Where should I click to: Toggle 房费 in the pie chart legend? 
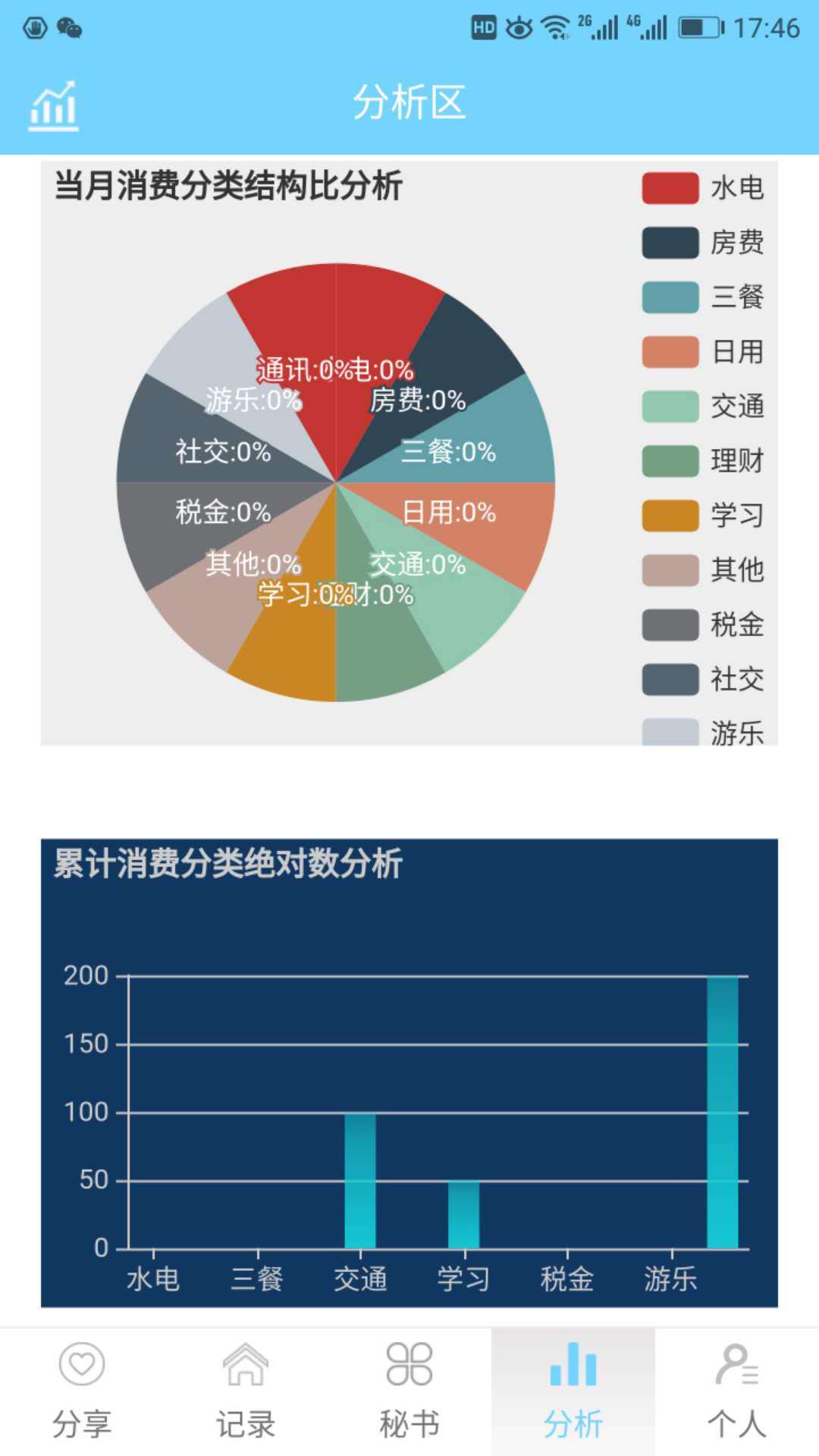[x=701, y=243]
